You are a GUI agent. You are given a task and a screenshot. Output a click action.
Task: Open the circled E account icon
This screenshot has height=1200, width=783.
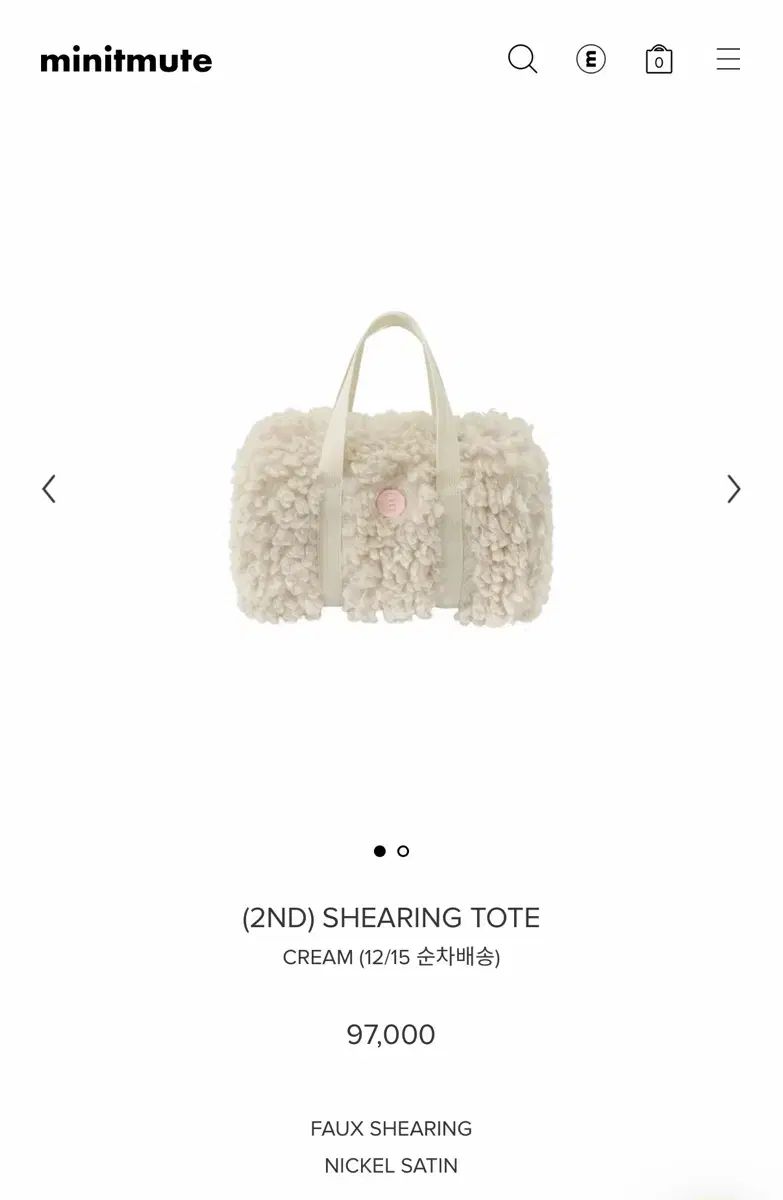pos(591,60)
